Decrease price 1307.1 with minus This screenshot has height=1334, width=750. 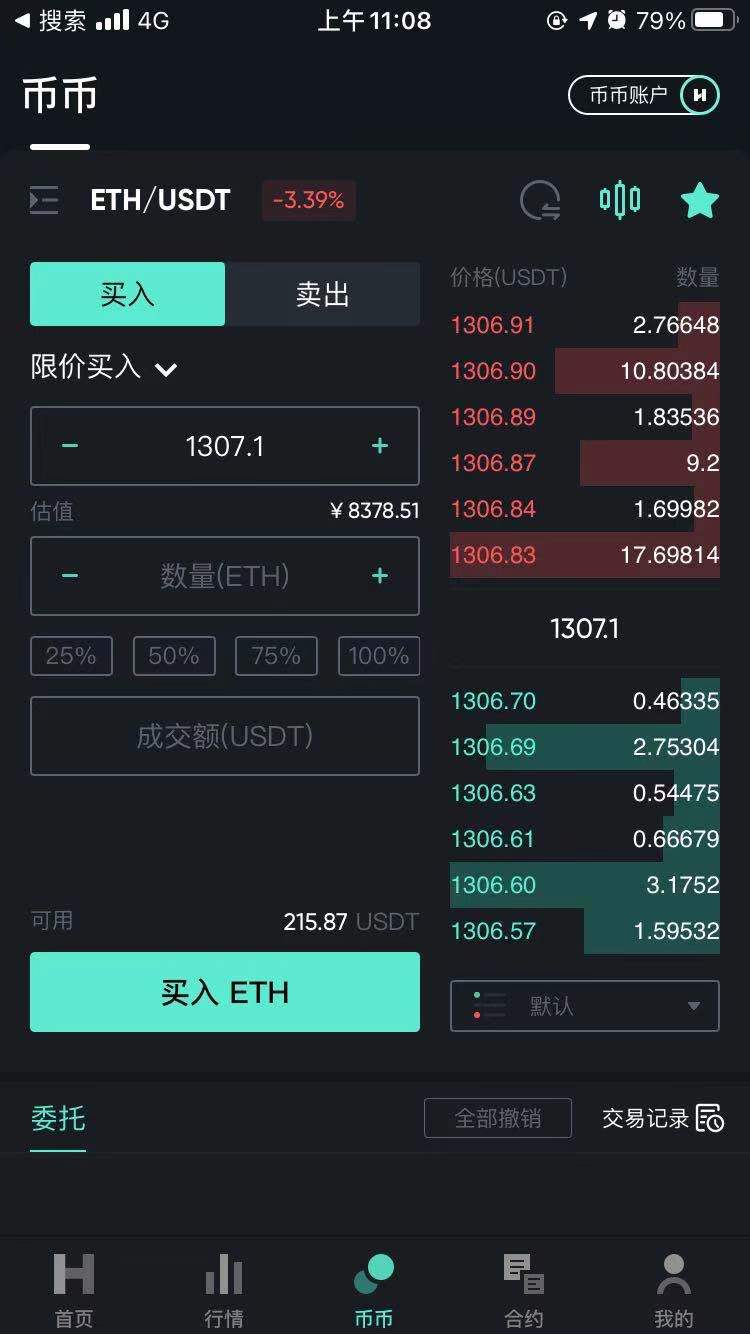pos(70,446)
